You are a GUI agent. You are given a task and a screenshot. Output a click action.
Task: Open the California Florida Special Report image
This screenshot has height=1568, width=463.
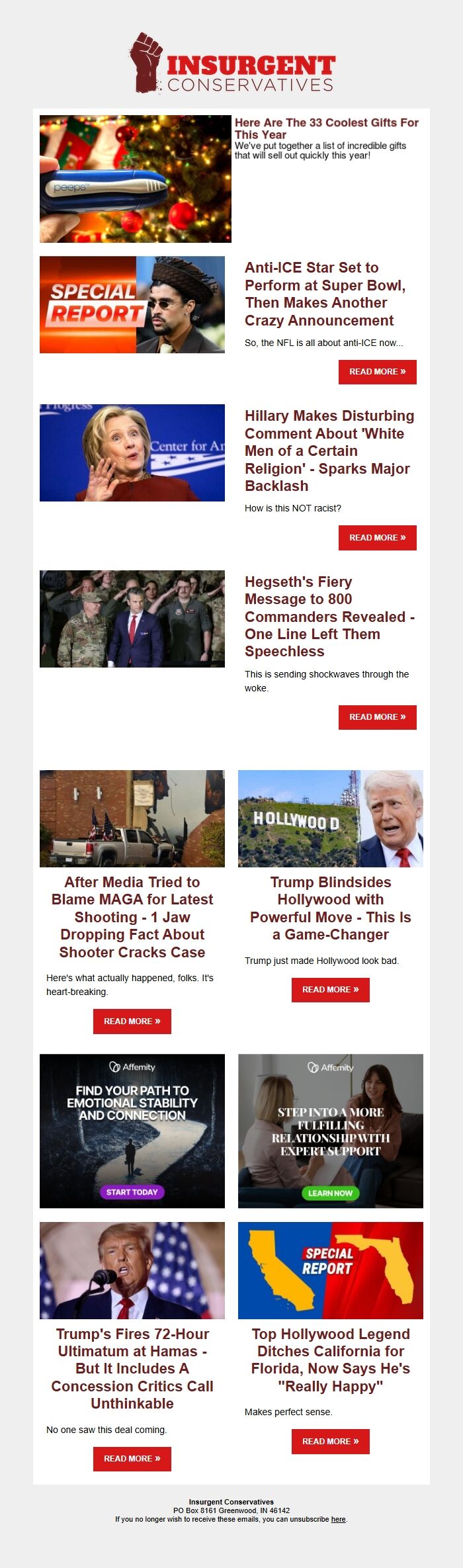[x=330, y=1270]
